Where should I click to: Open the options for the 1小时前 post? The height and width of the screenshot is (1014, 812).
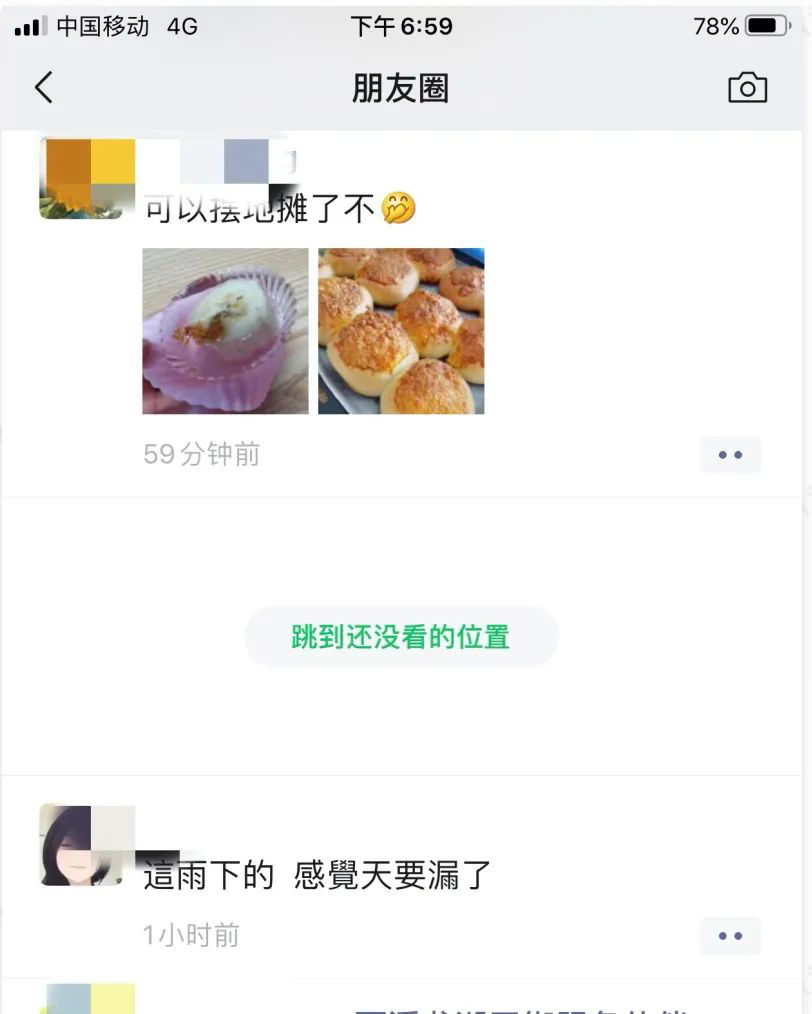click(x=730, y=936)
